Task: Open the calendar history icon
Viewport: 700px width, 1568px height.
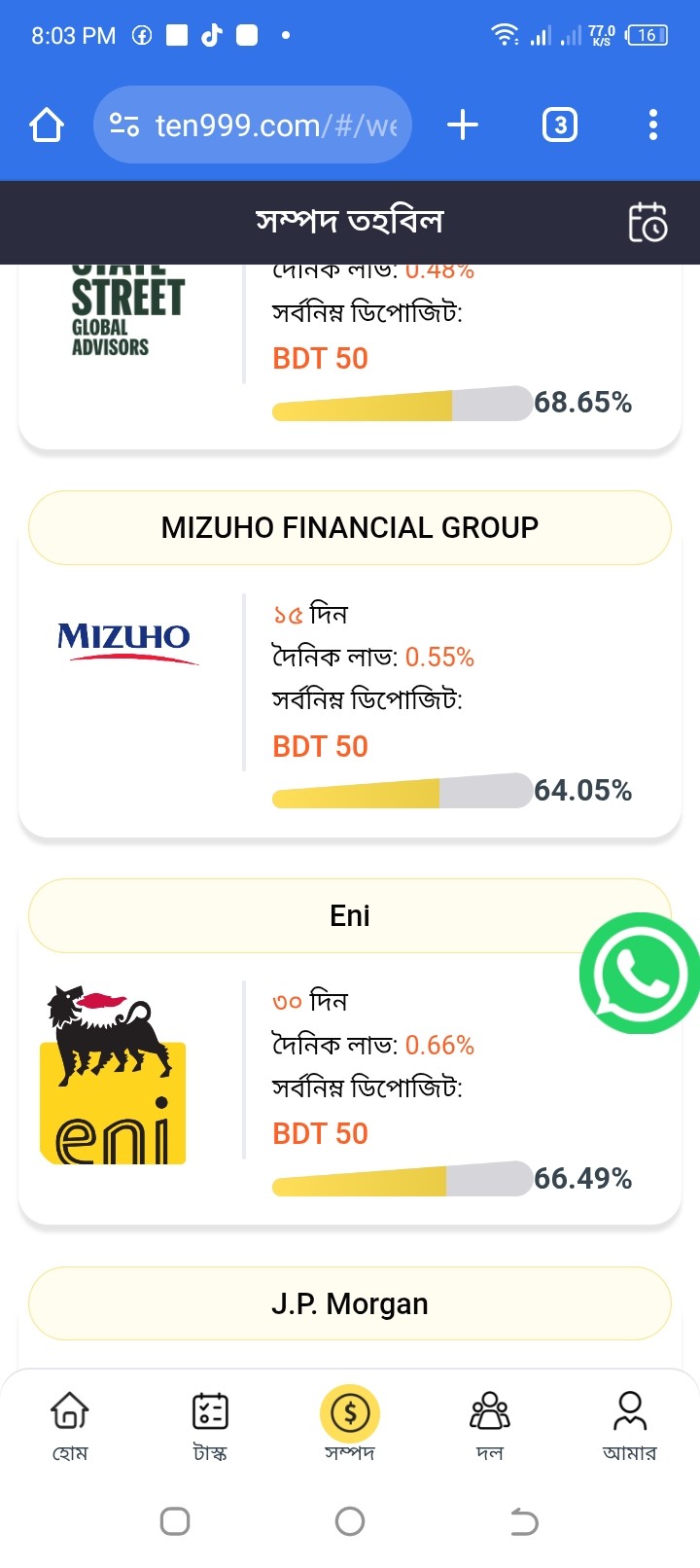Action: (x=647, y=222)
